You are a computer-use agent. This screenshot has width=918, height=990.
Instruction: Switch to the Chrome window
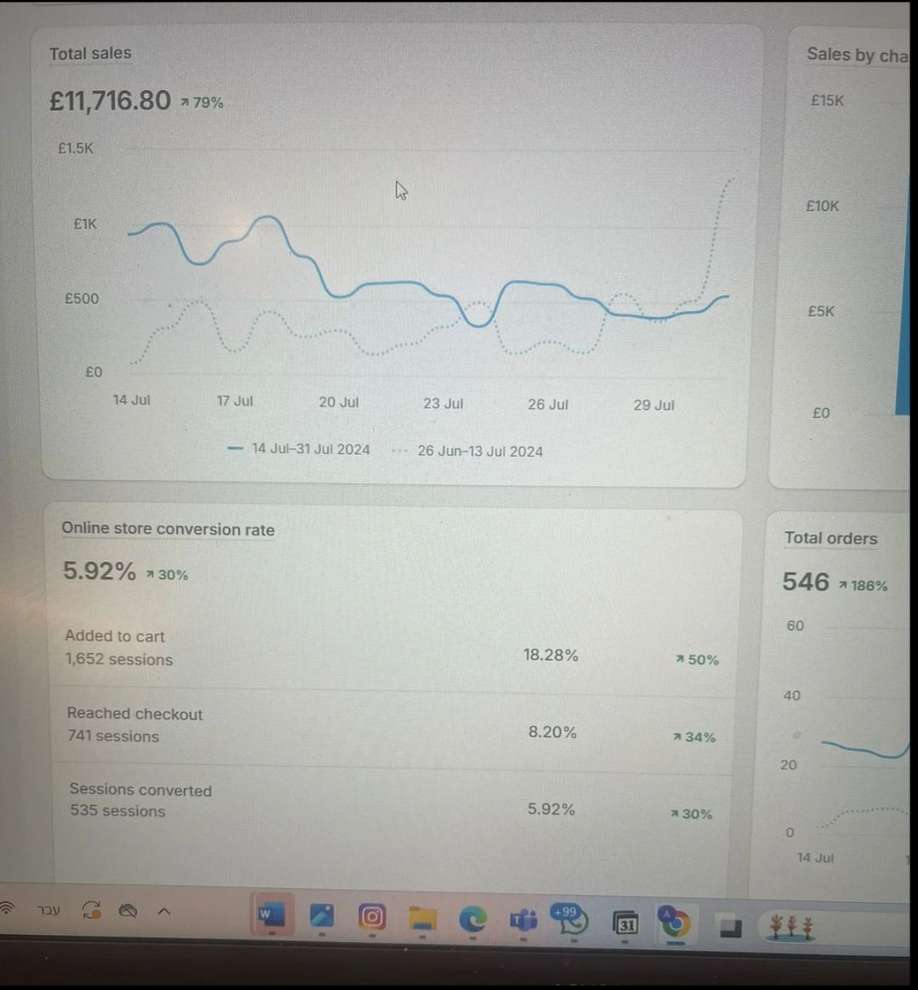coord(675,922)
